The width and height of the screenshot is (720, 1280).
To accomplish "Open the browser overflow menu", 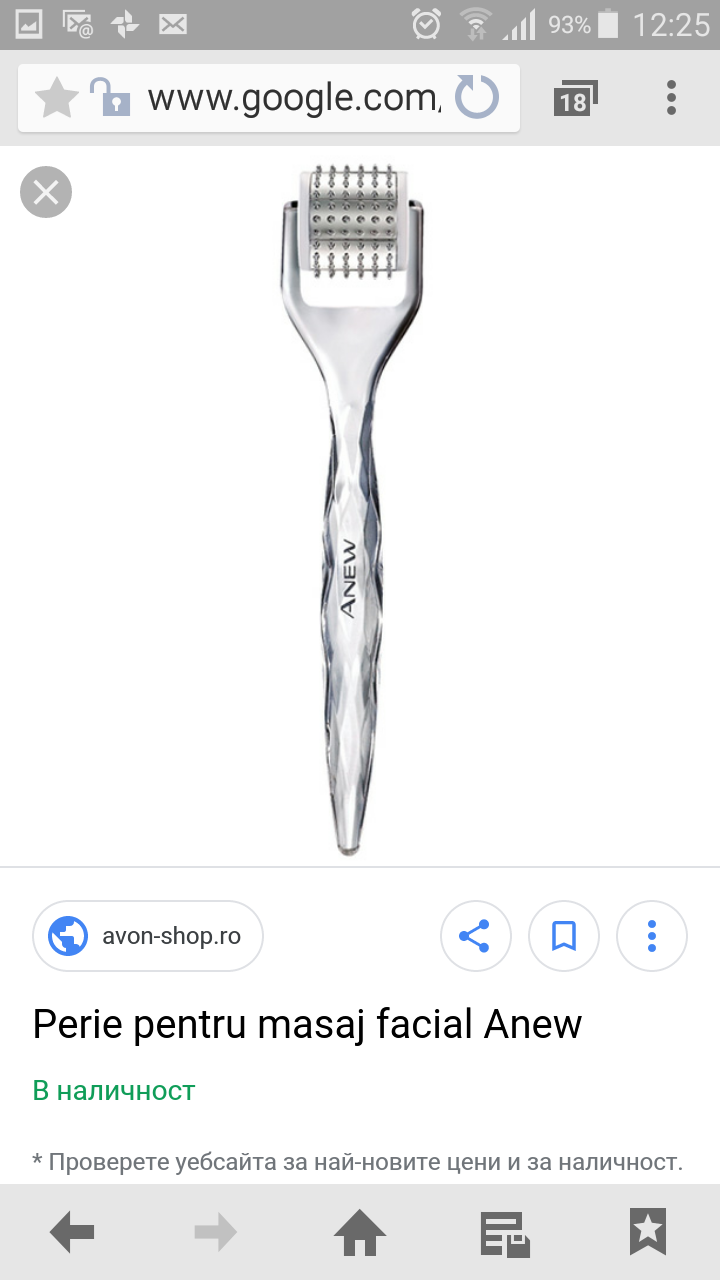I will [671, 98].
